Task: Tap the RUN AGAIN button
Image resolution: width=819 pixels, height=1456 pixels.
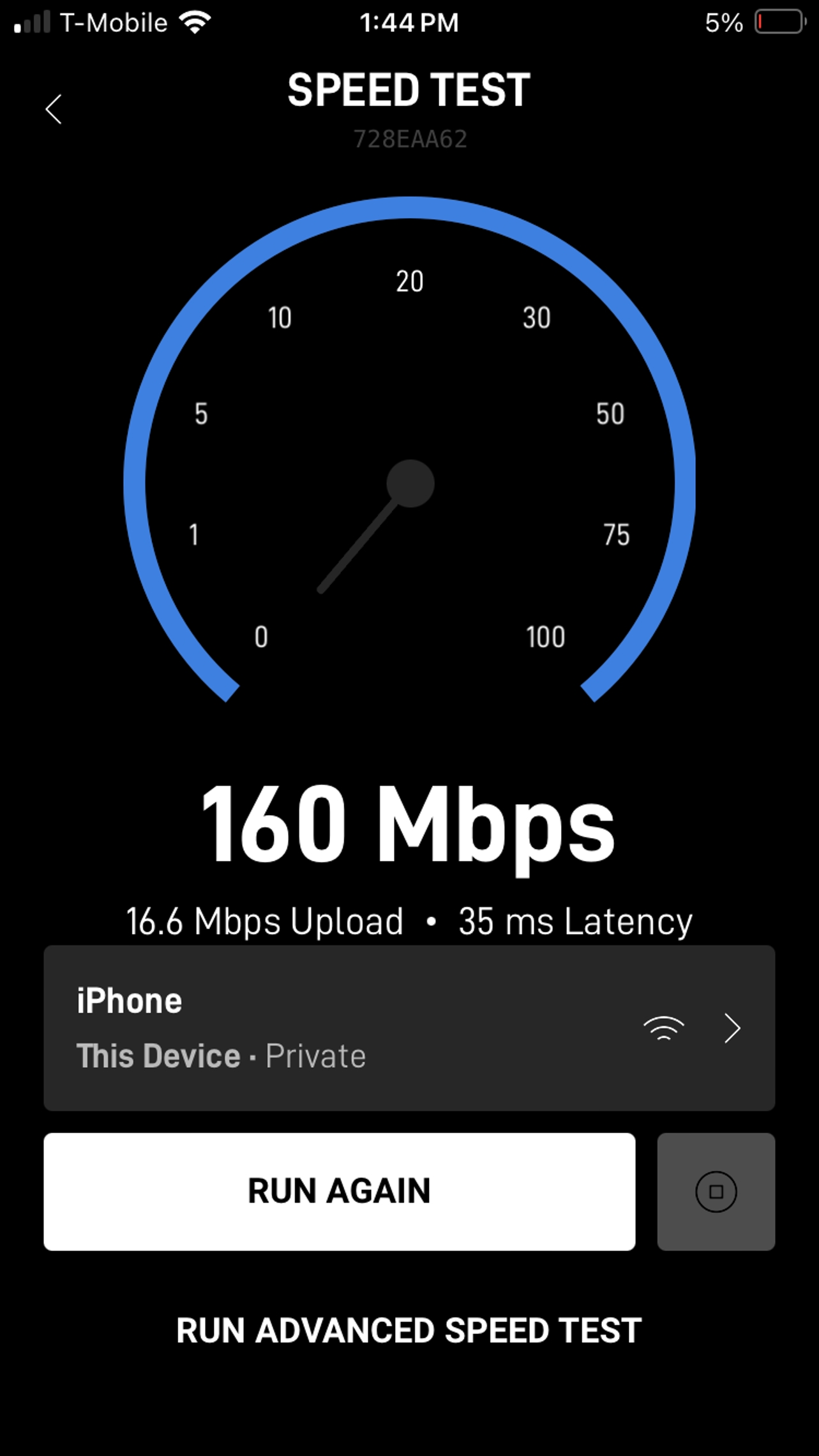Action: click(339, 1191)
